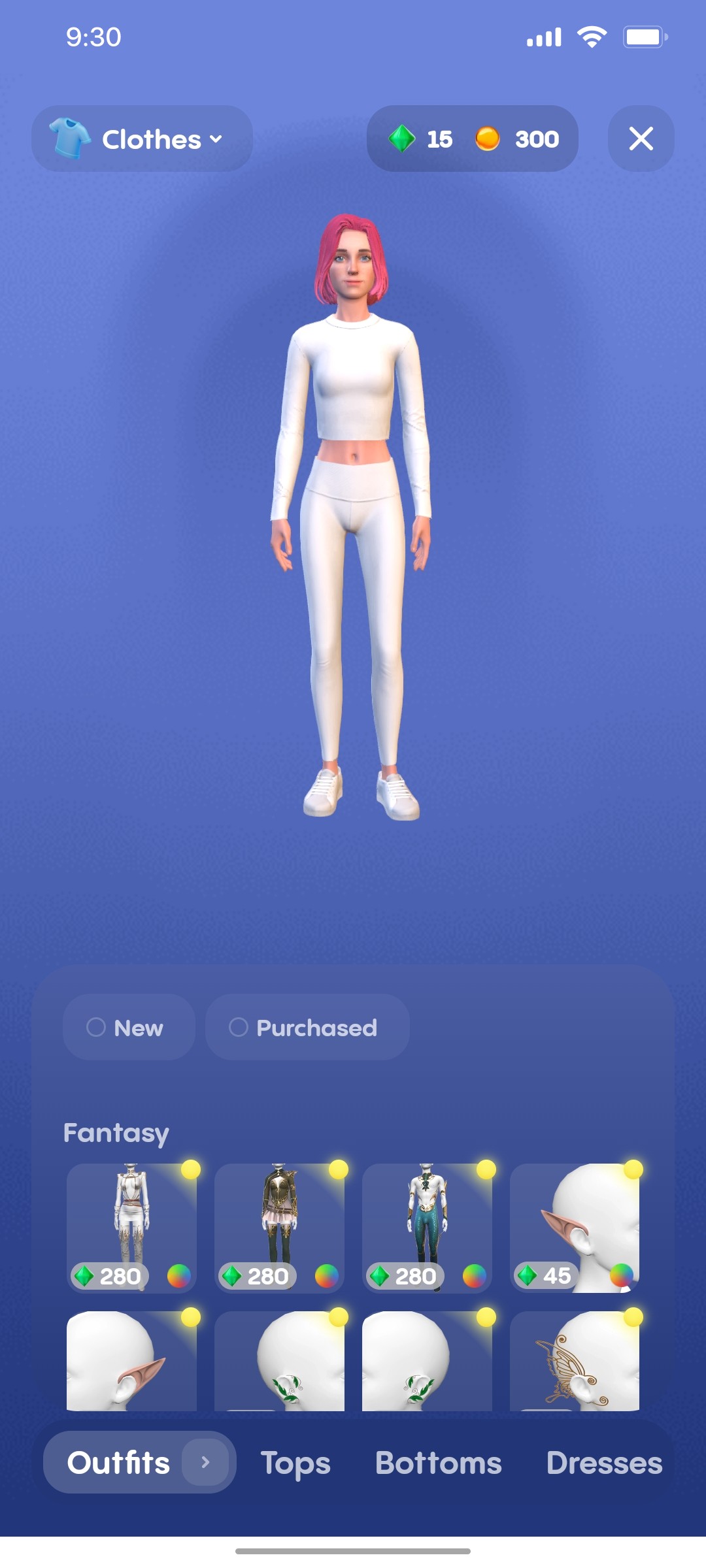The image size is (706, 1568).
Task: Open the Dresses section
Action: click(603, 1463)
